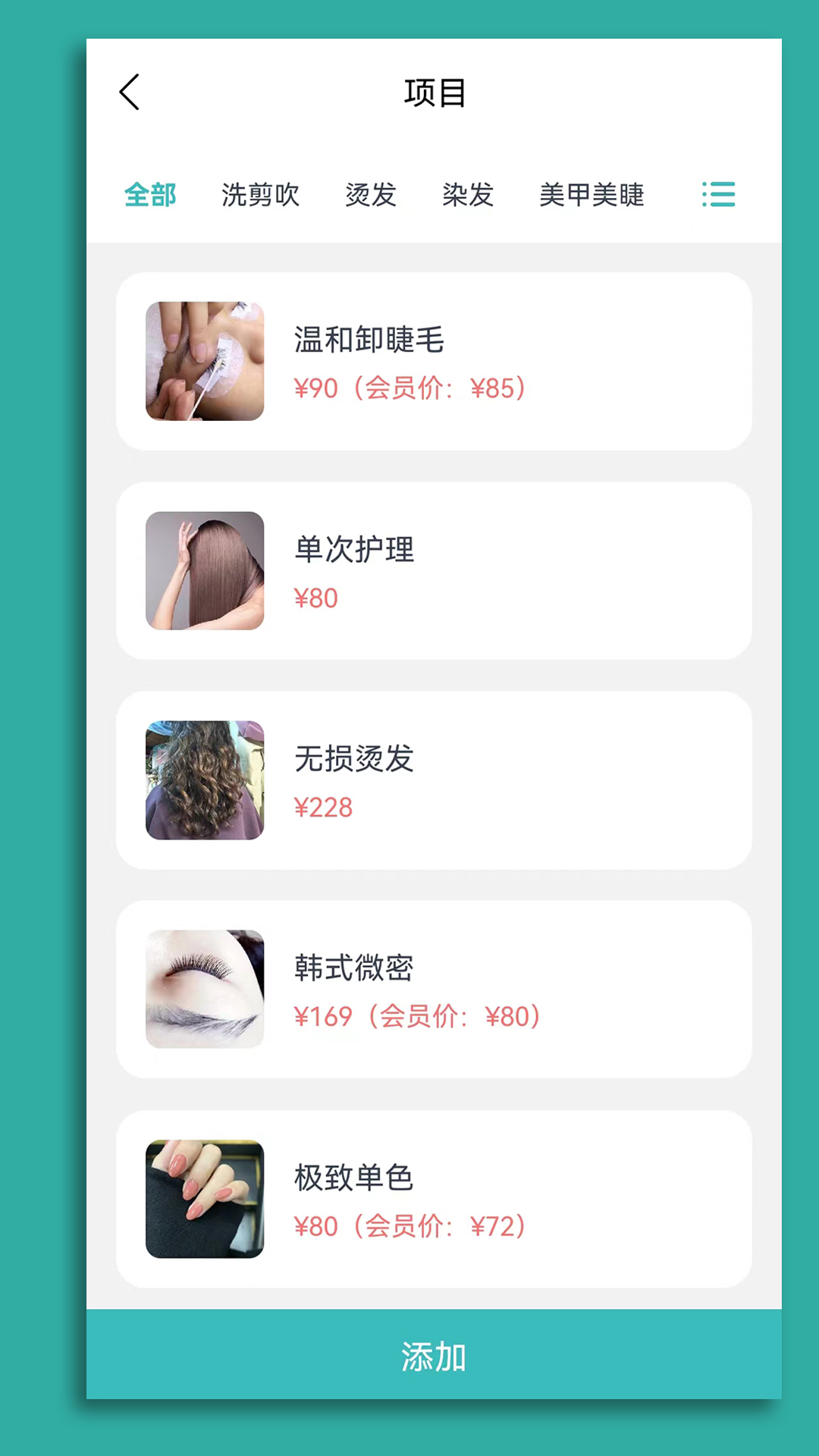The image size is (819, 1456).
Task: Tap the ¥228 price of 无损烫发
Action: tap(323, 808)
